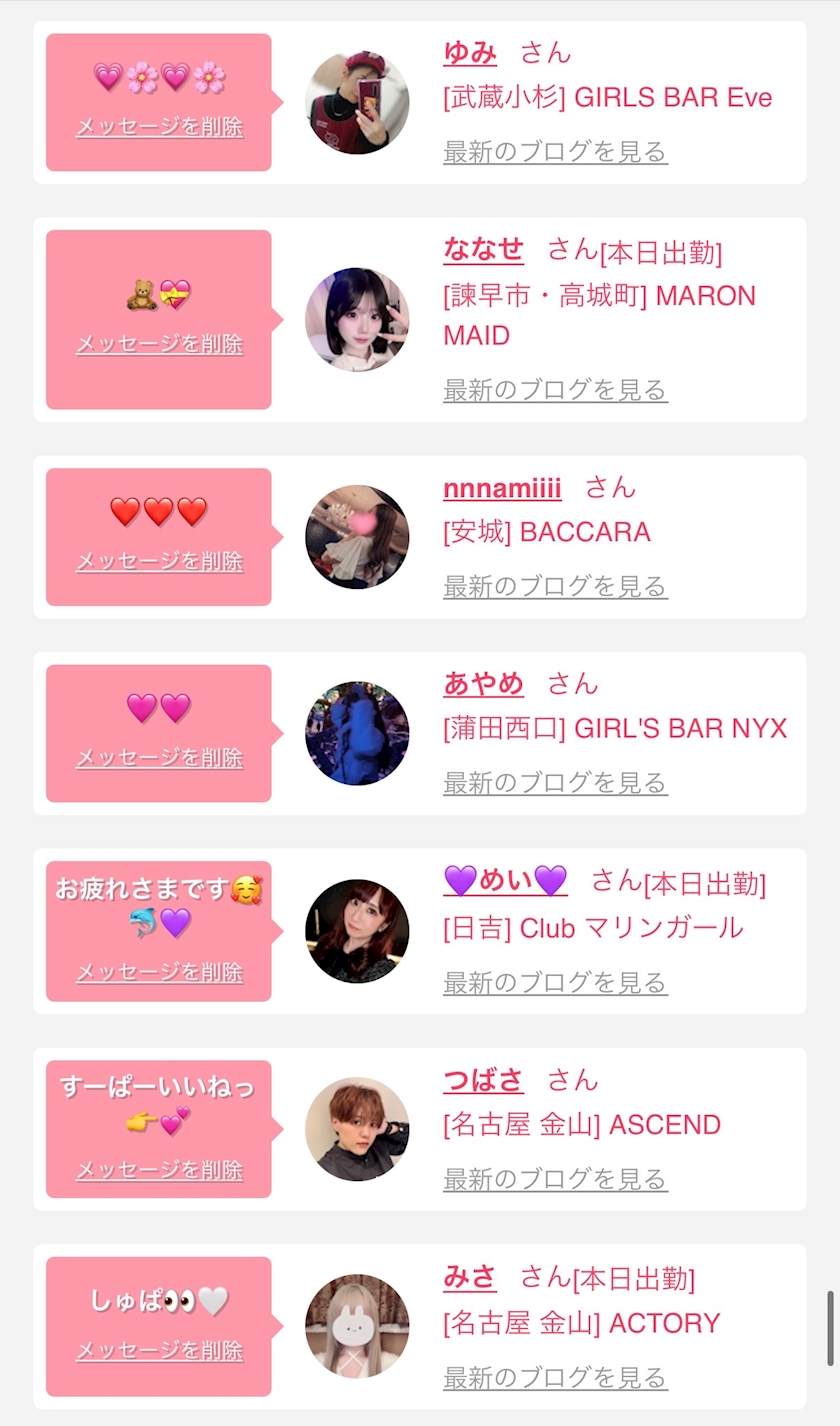840x1426 pixels.
Task: Open ゆみ's profile name link
Action: 470,53
